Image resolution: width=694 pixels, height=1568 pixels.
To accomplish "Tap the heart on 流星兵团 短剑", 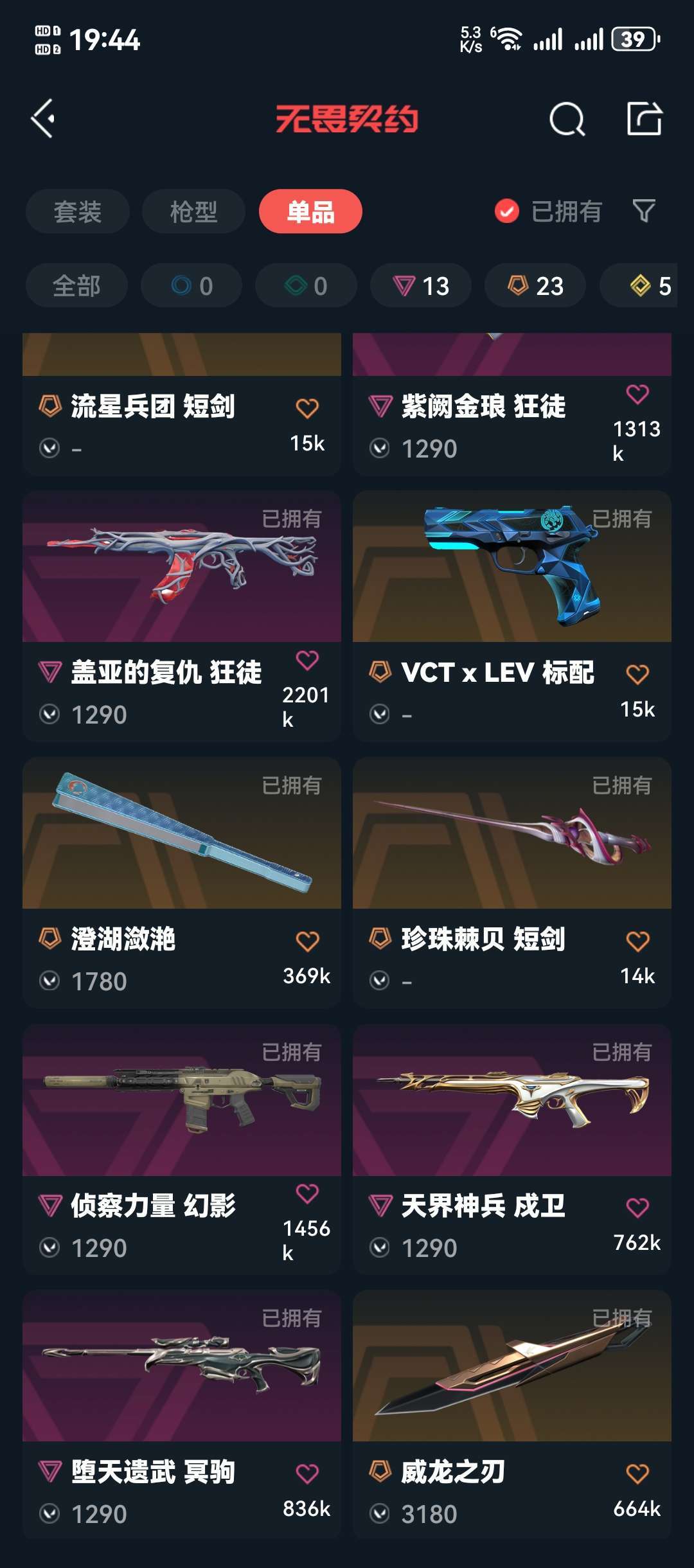I will pyautogui.click(x=307, y=408).
